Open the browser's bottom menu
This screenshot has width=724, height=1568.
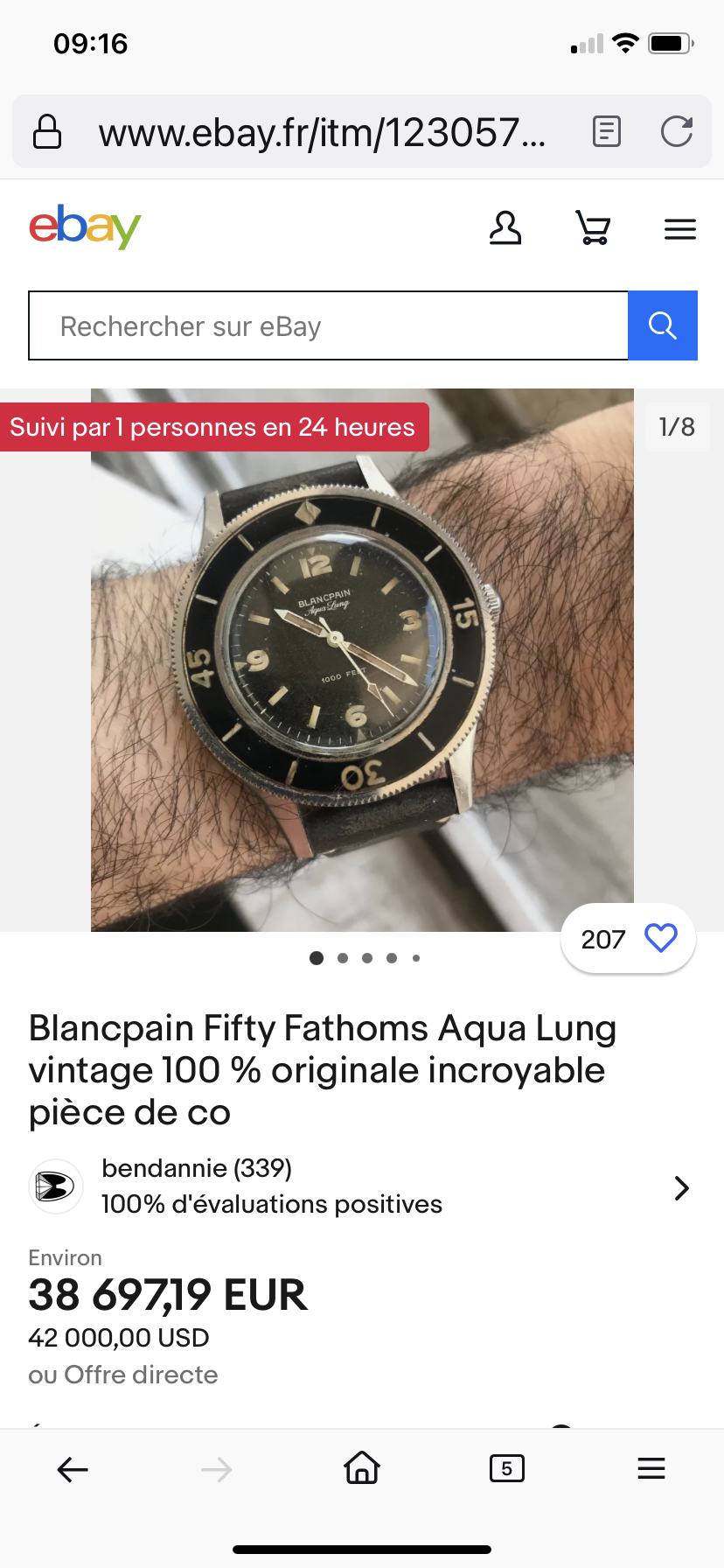point(651,1468)
